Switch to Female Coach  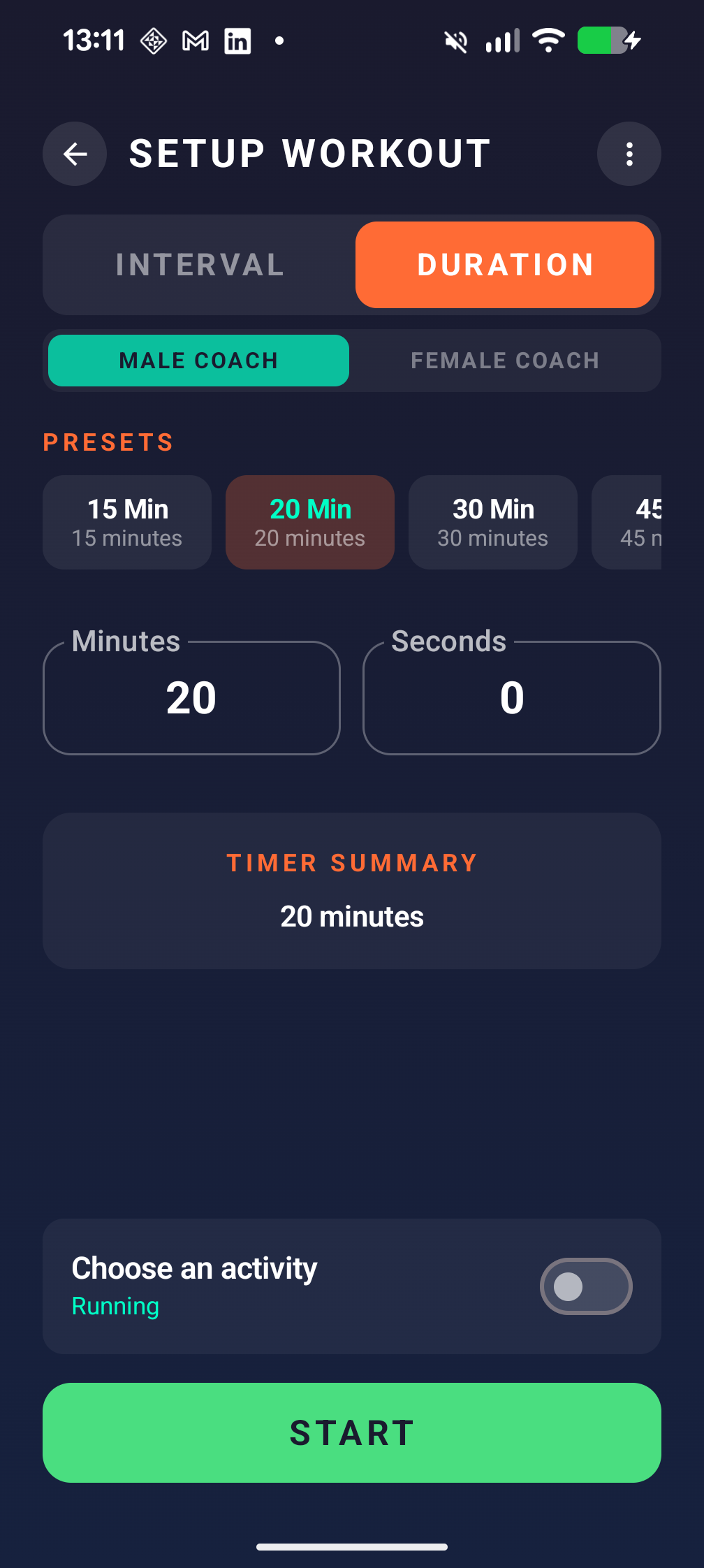tap(505, 361)
